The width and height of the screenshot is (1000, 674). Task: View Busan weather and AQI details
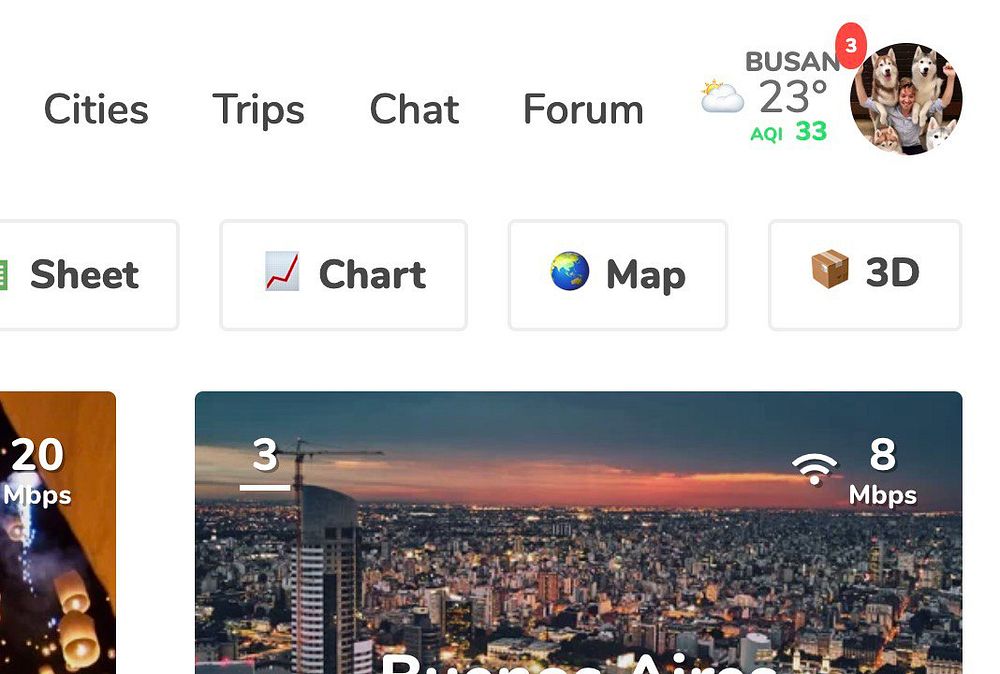[775, 99]
